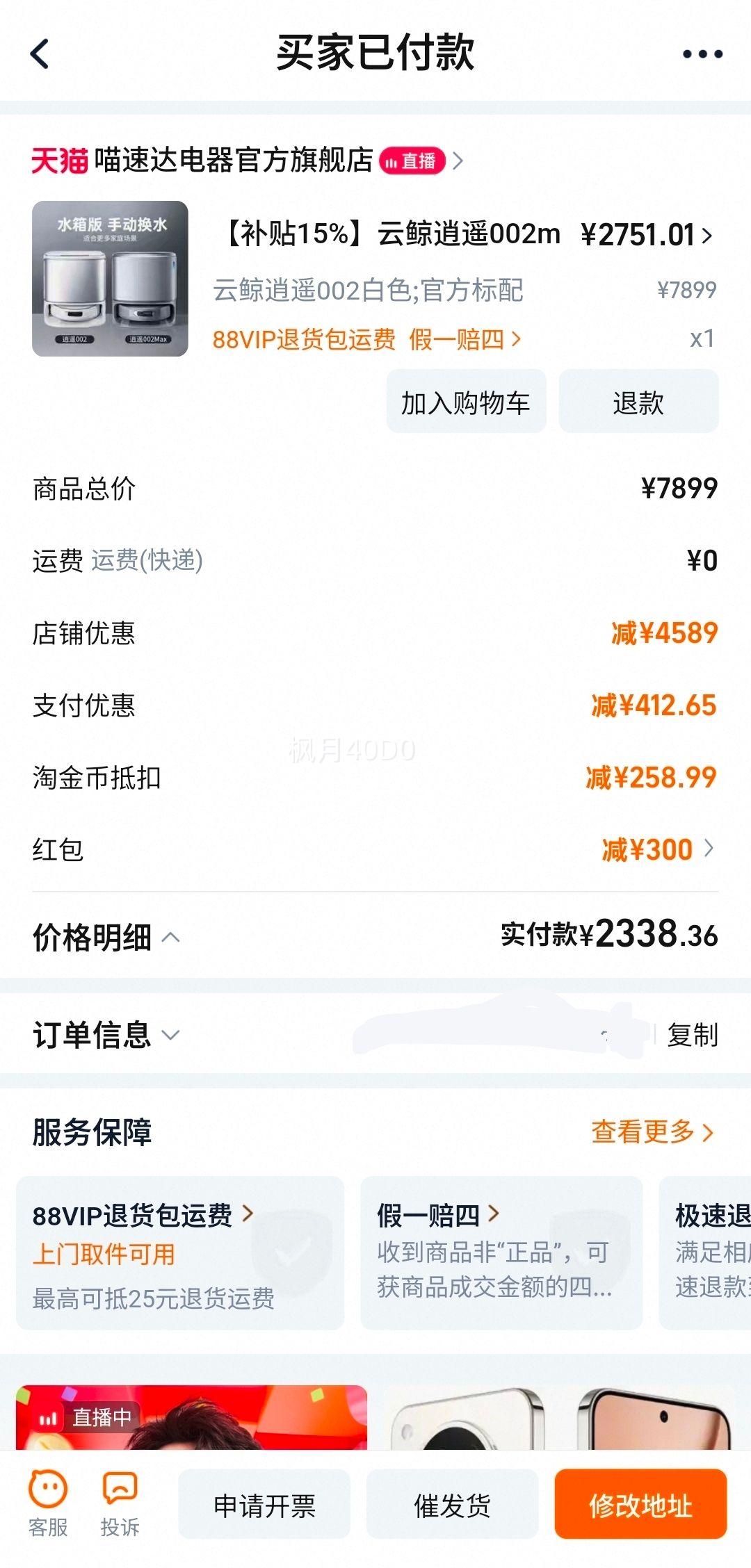The height and width of the screenshot is (1568, 751).
Task: Request a refund with 退款
Action: pyautogui.click(x=638, y=402)
